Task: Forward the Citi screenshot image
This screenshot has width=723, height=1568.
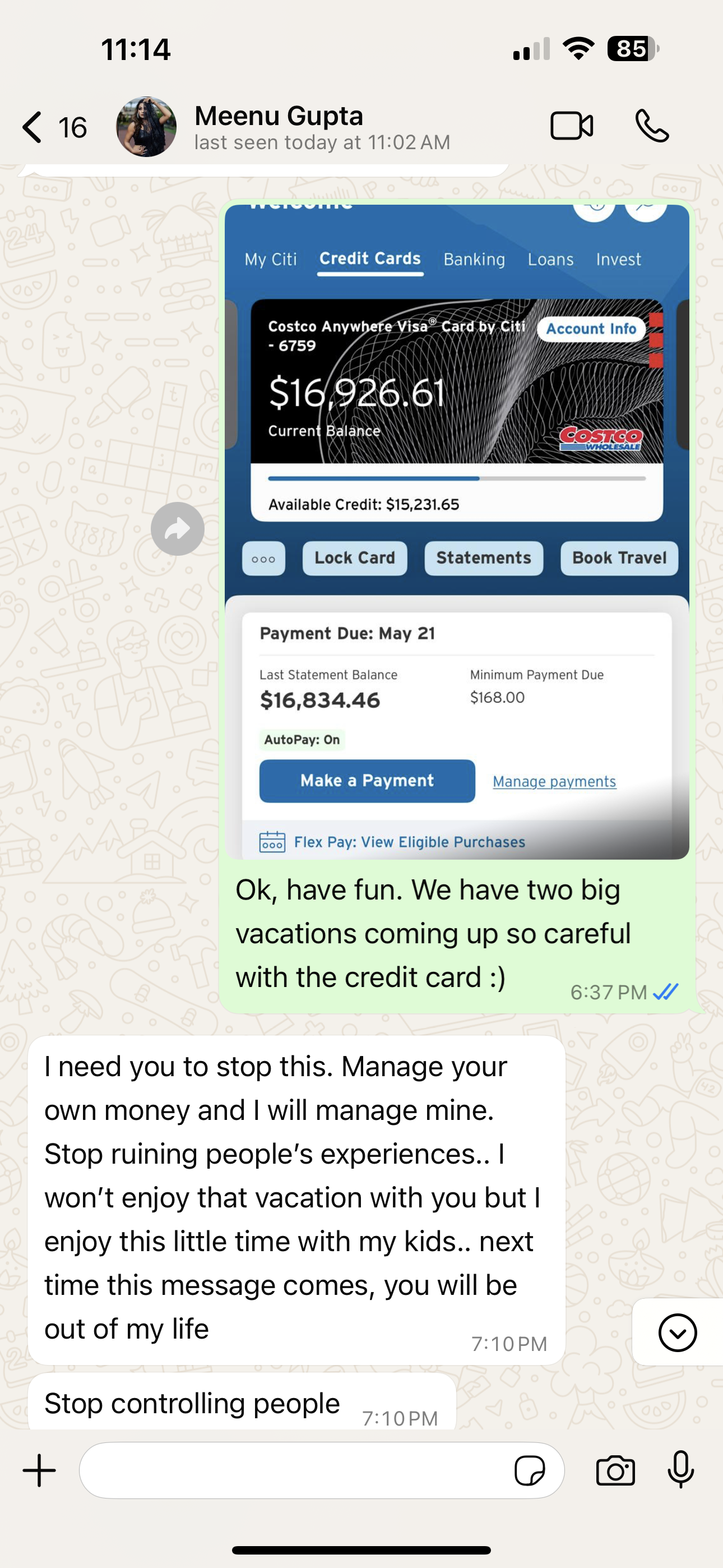Action: point(177,528)
